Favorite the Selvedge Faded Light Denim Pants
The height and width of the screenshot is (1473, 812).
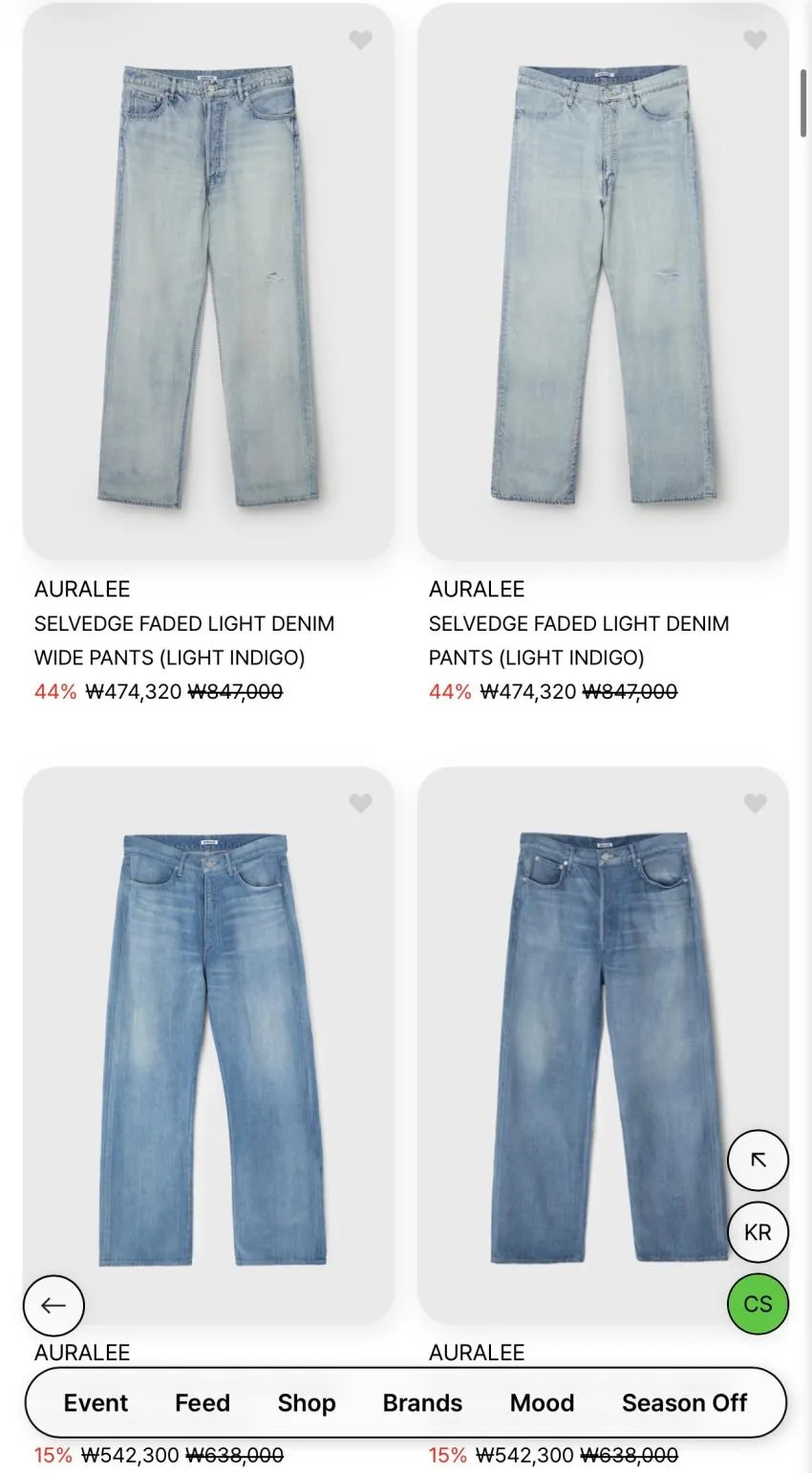click(756, 40)
